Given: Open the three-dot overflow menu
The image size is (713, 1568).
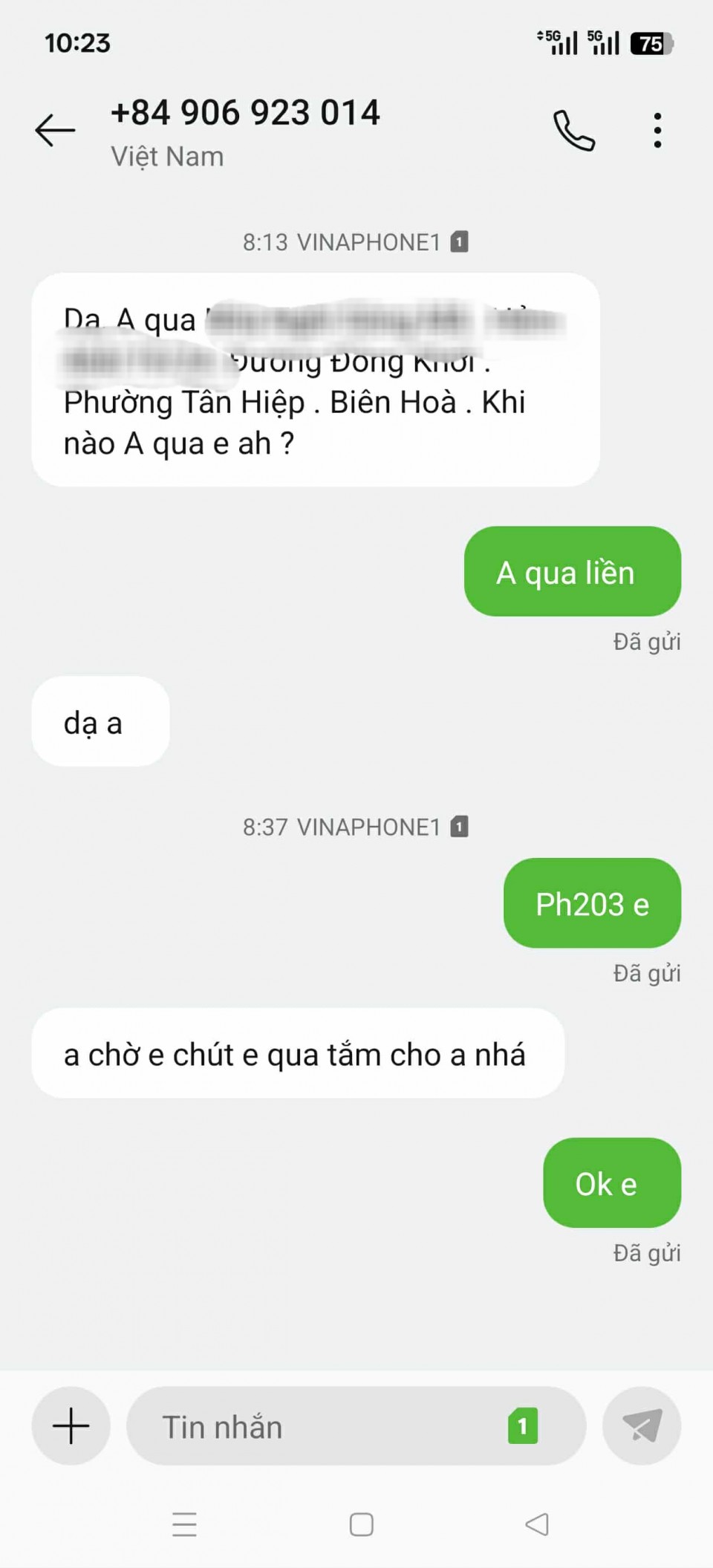Looking at the screenshot, I should [657, 131].
